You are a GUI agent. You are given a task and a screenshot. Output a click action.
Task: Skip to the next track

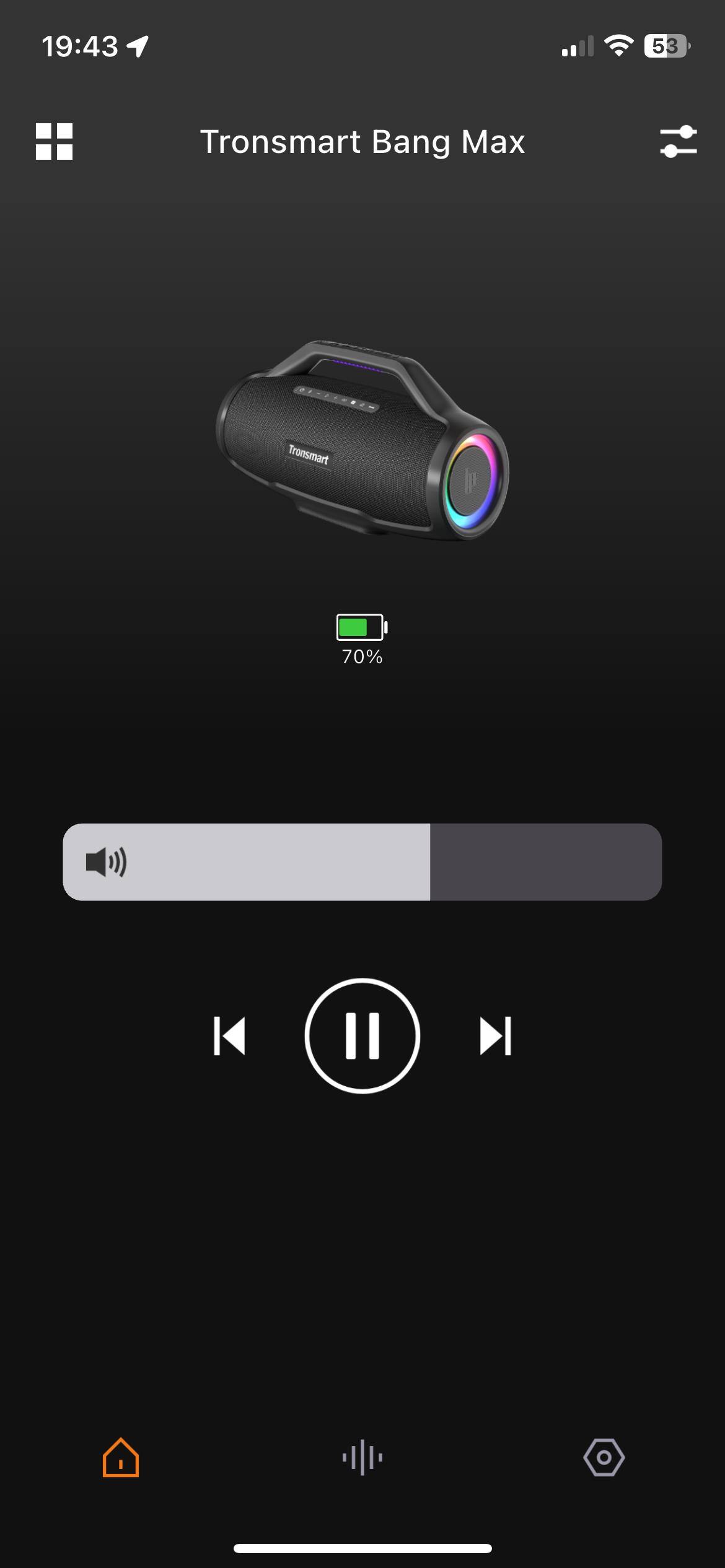pyautogui.click(x=495, y=1035)
